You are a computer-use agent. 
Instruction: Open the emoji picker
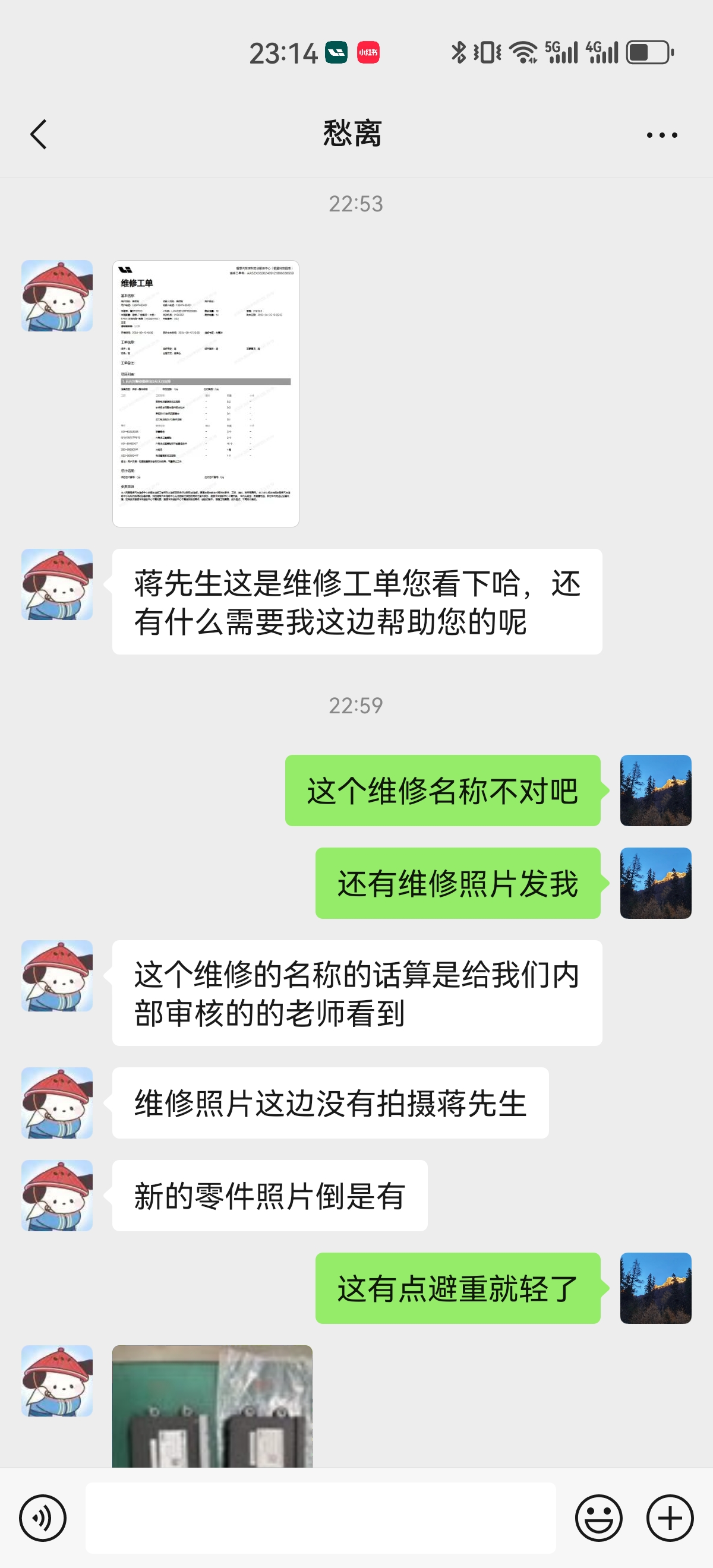click(598, 1518)
